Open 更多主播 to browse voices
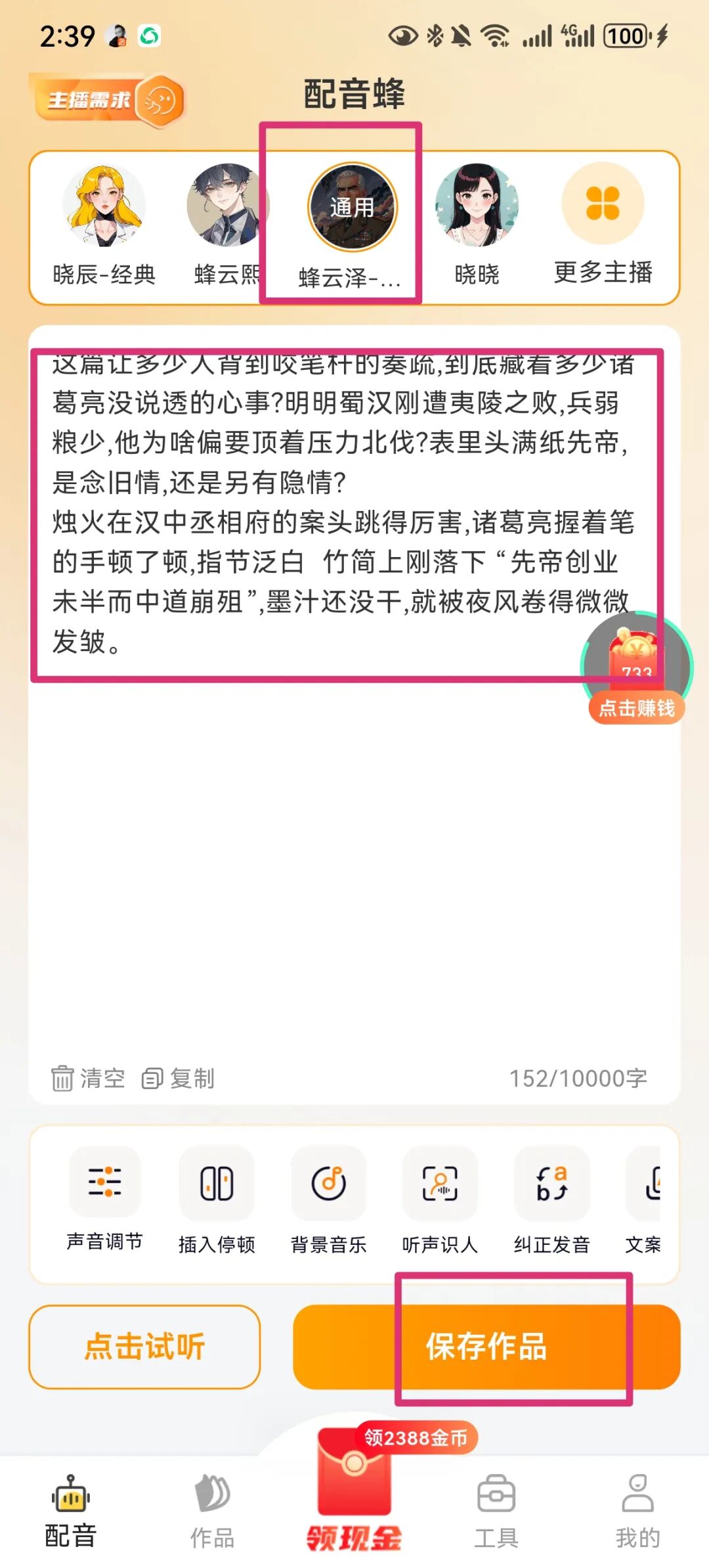 coord(603,225)
